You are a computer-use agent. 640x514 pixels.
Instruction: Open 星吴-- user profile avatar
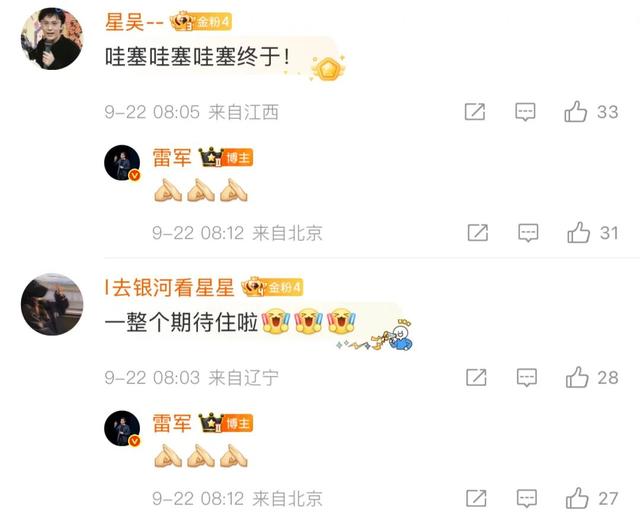[52, 39]
